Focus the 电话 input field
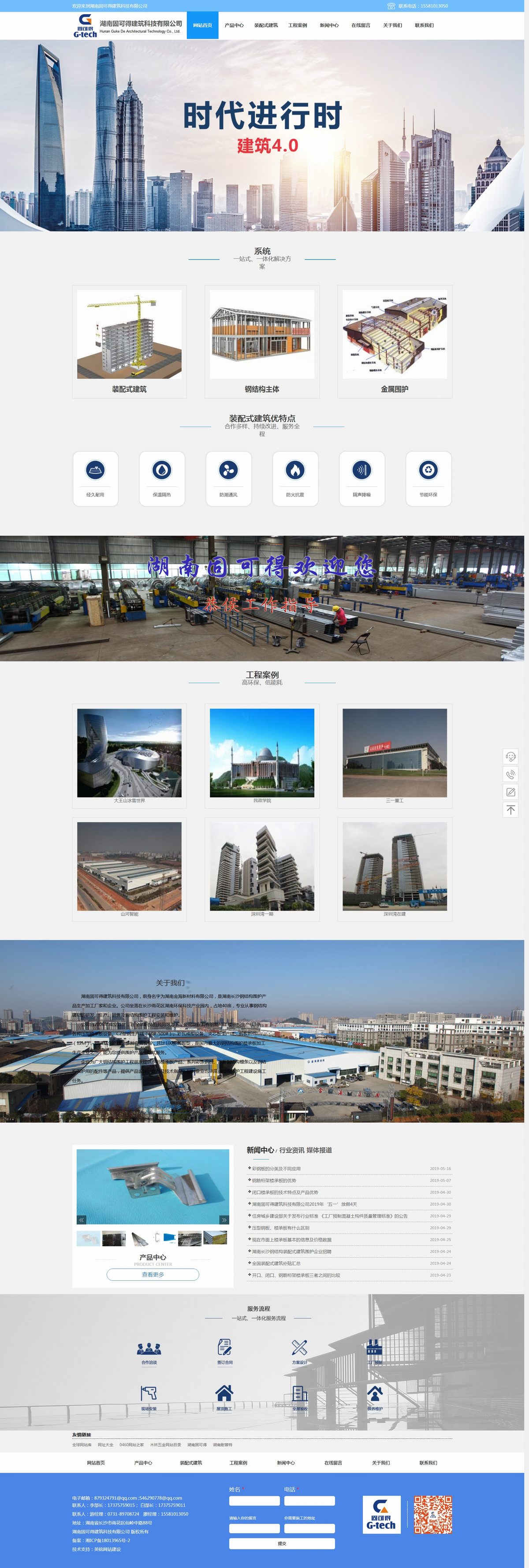This screenshot has height=1568, width=529. tap(309, 1501)
